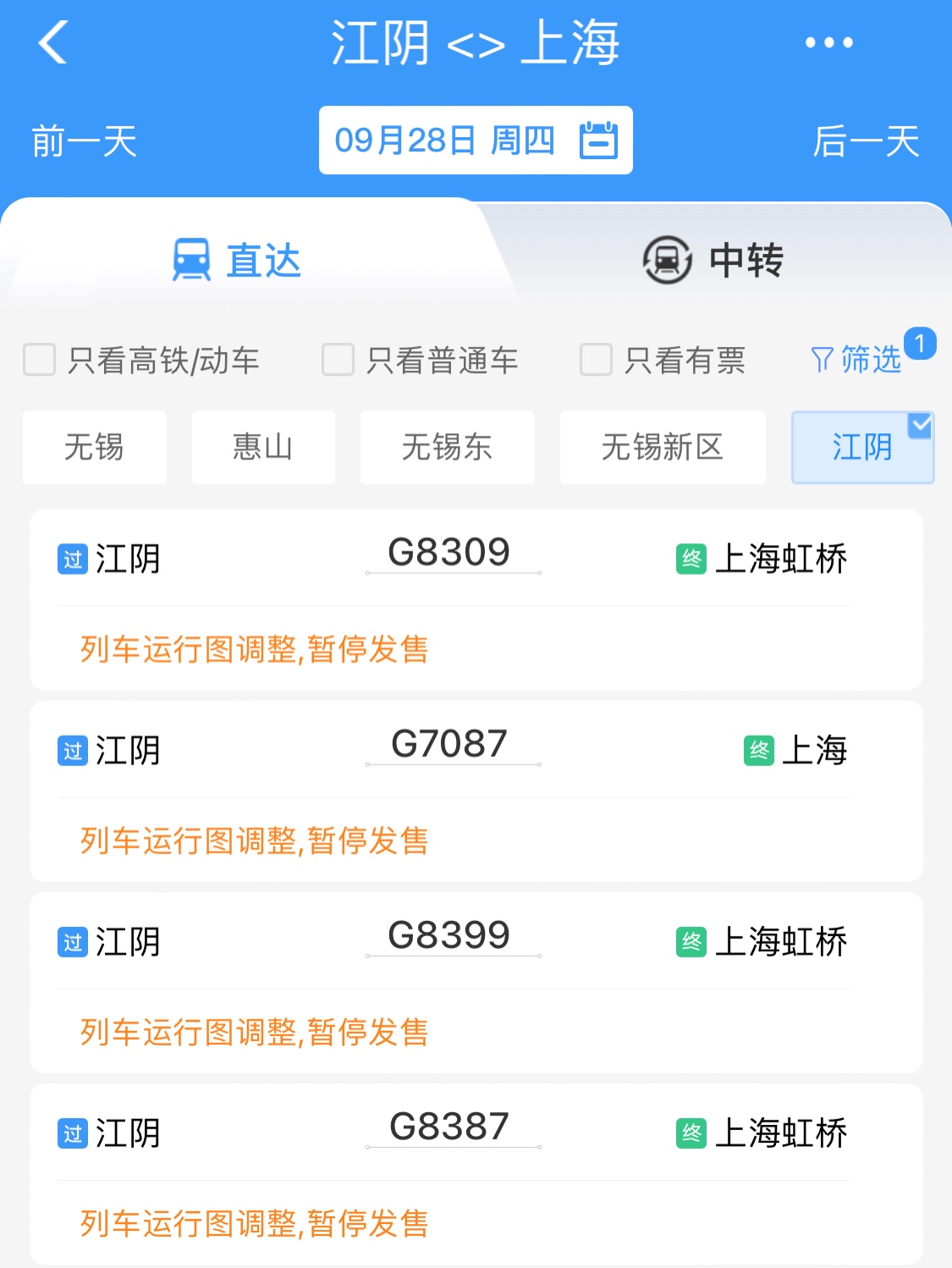This screenshot has height=1268, width=952.
Task: Open the three-dot overflow menu
Action: point(828,42)
